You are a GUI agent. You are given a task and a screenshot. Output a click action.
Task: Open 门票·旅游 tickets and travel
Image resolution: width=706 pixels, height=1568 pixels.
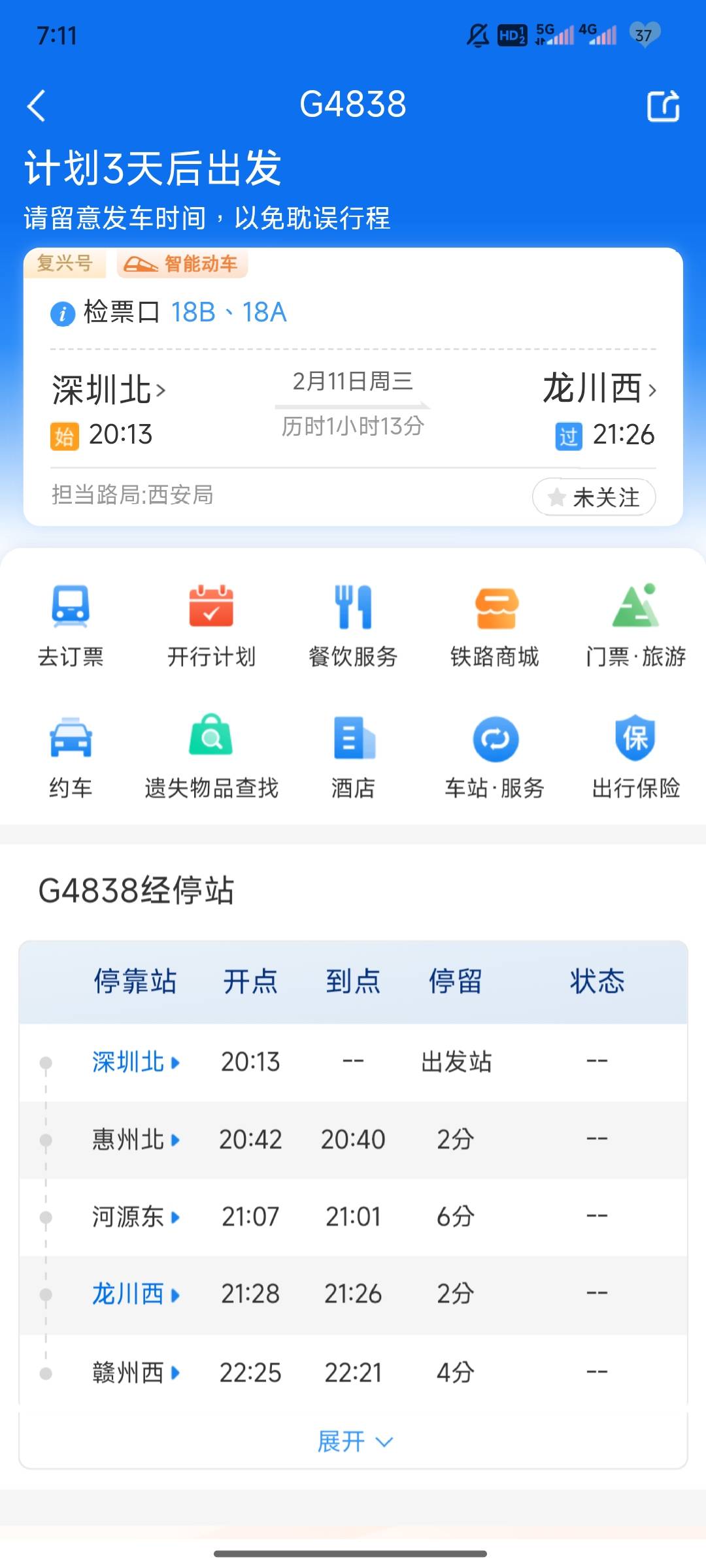(x=635, y=625)
